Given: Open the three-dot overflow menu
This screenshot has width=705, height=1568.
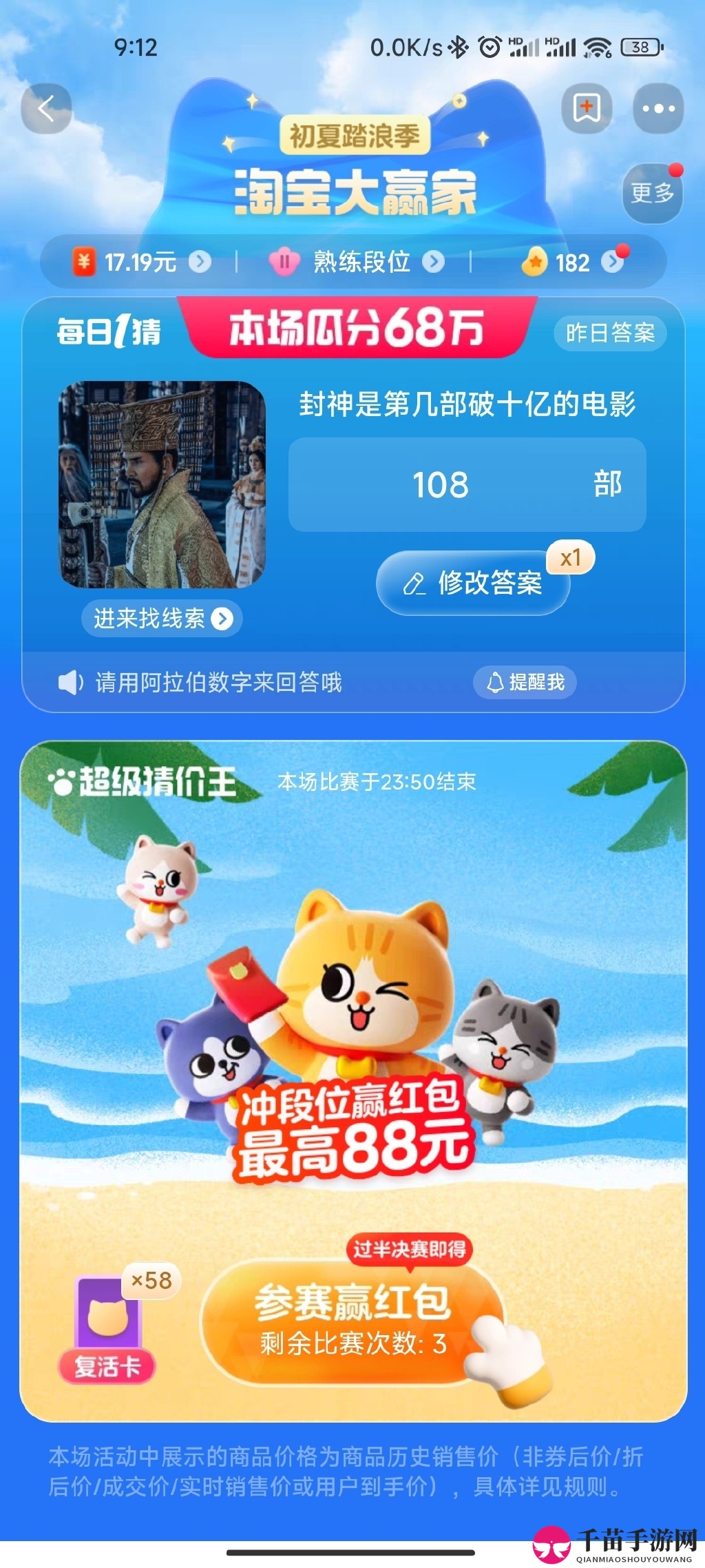Looking at the screenshot, I should (x=658, y=109).
